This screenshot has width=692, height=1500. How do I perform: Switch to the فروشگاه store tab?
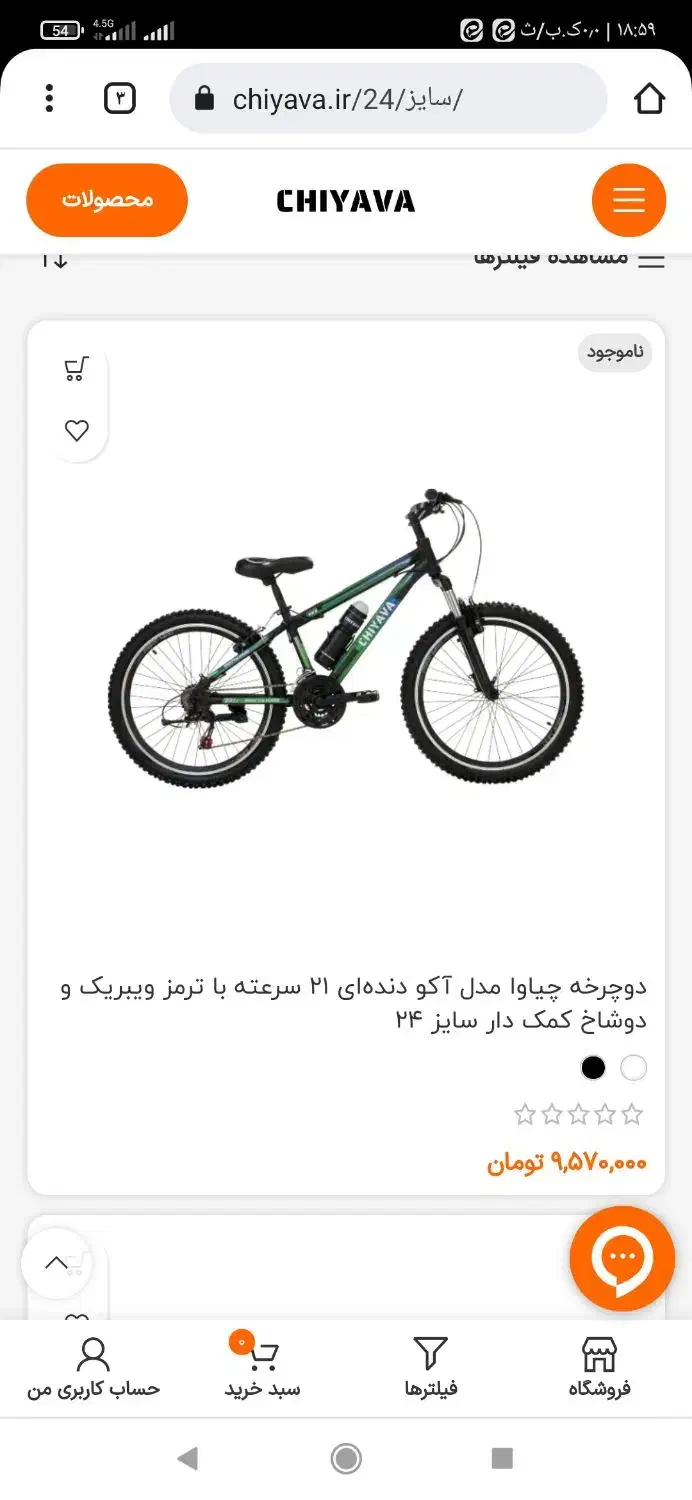[x=599, y=1367]
